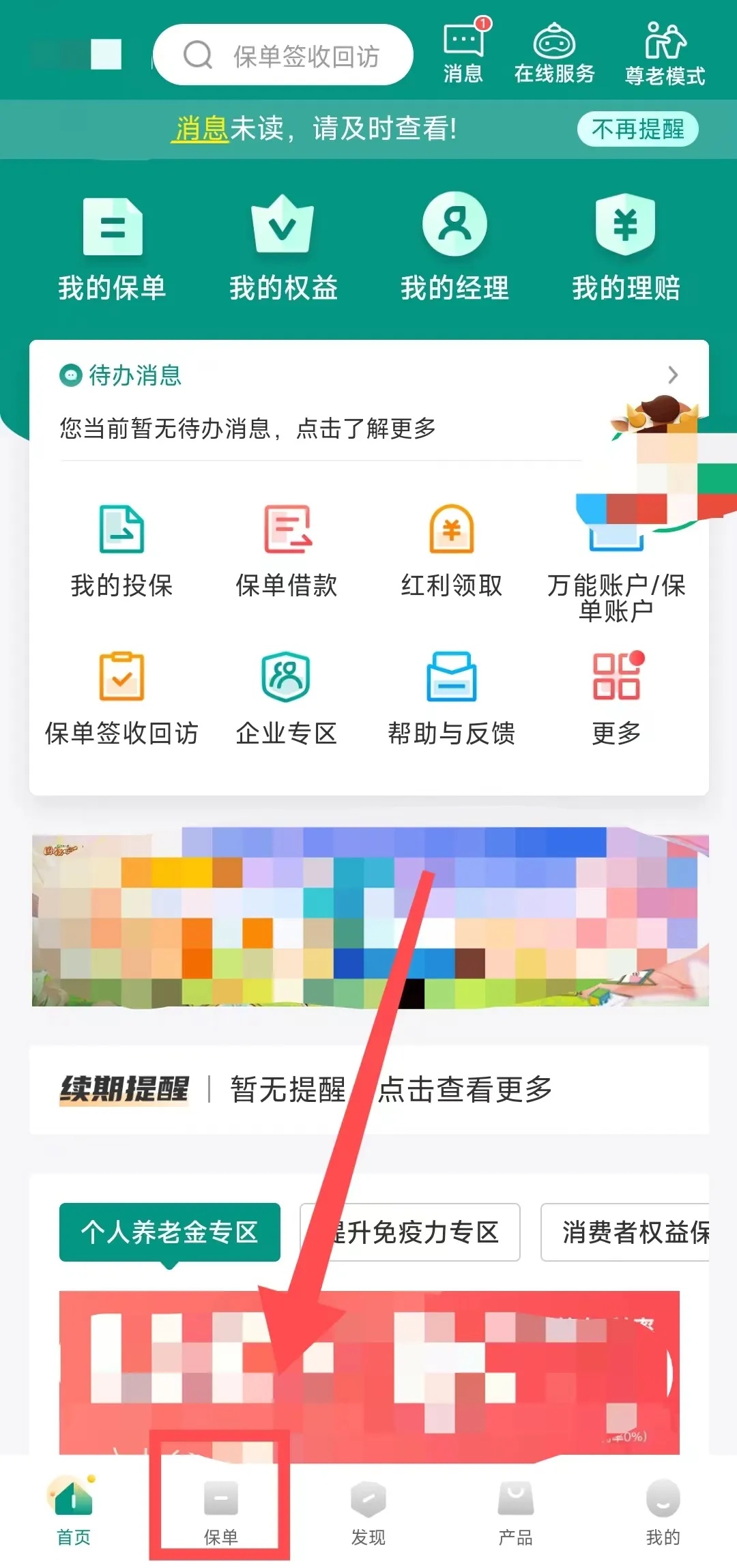
Task: Open the 保单签收回访 search box
Action: 283,55
